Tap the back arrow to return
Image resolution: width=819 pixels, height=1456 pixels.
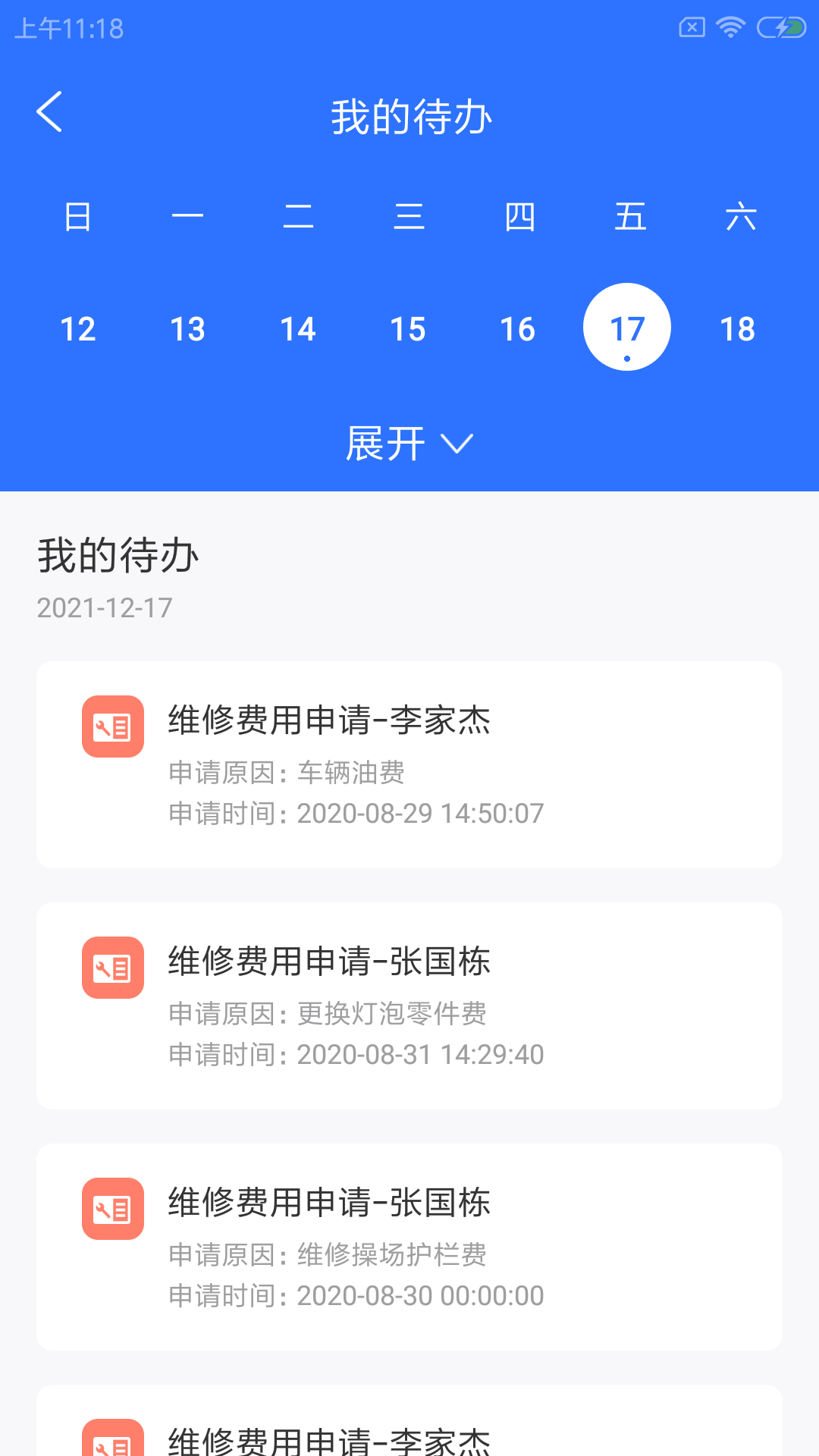[50, 112]
